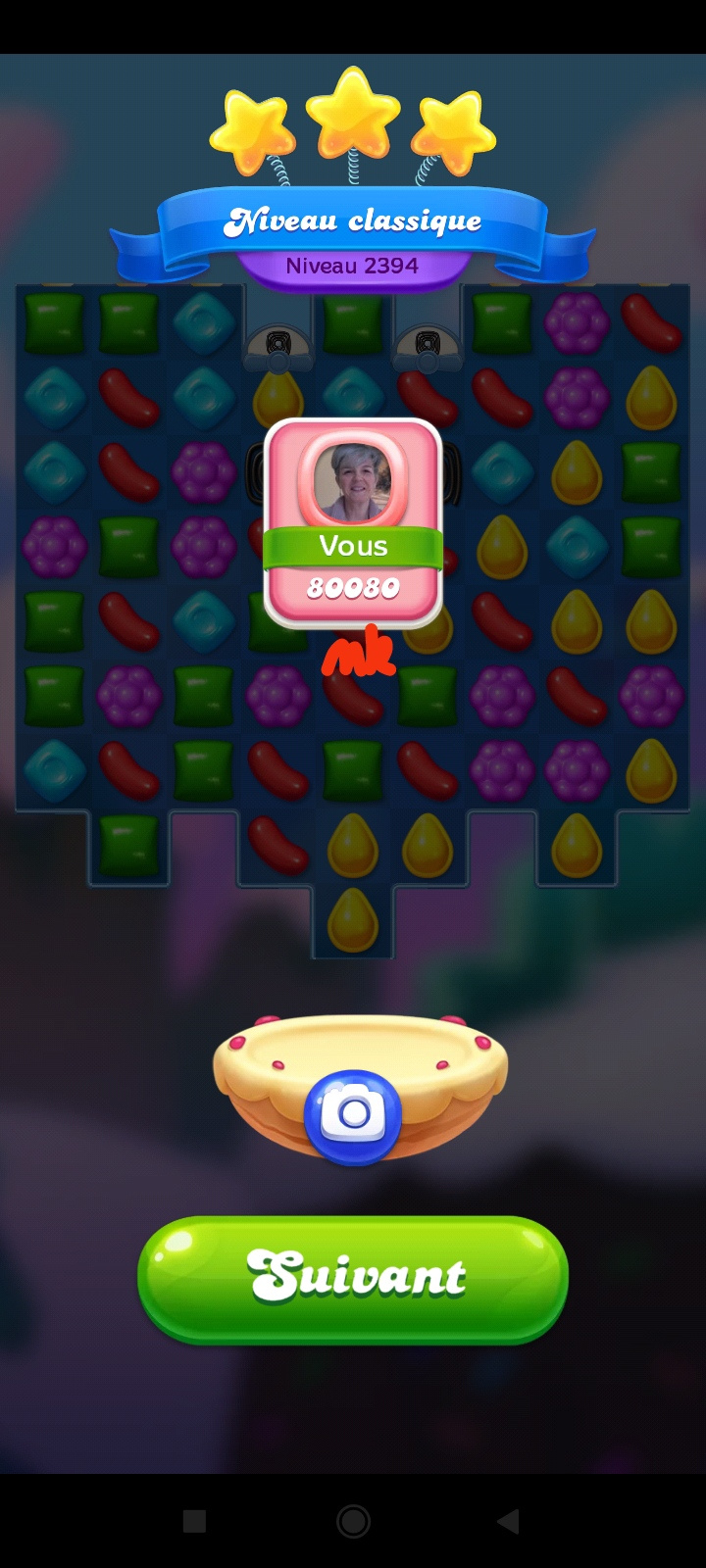Image resolution: width=706 pixels, height=1568 pixels.
Task: Go to the home screen
Action: pos(353,1521)
